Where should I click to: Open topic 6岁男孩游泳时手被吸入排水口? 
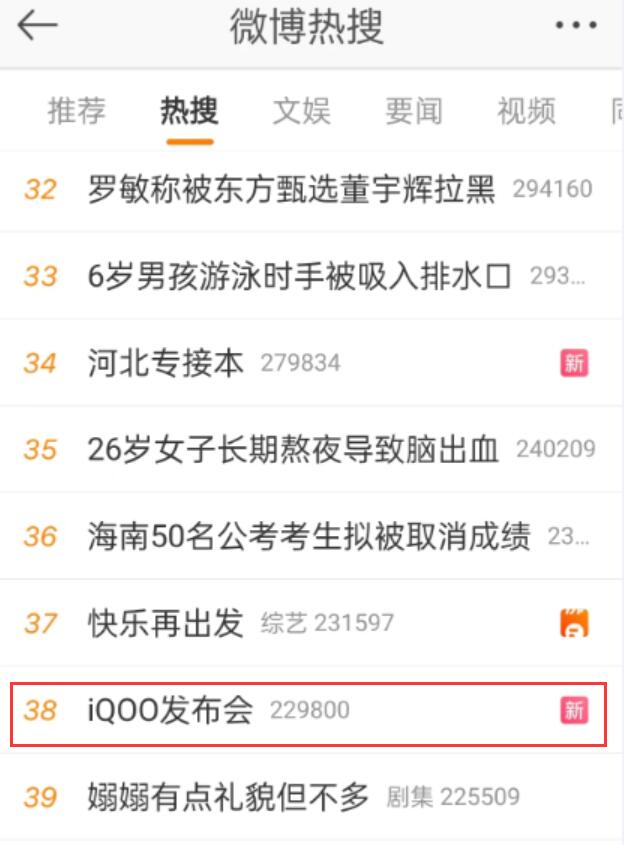(x=299, y=276)
